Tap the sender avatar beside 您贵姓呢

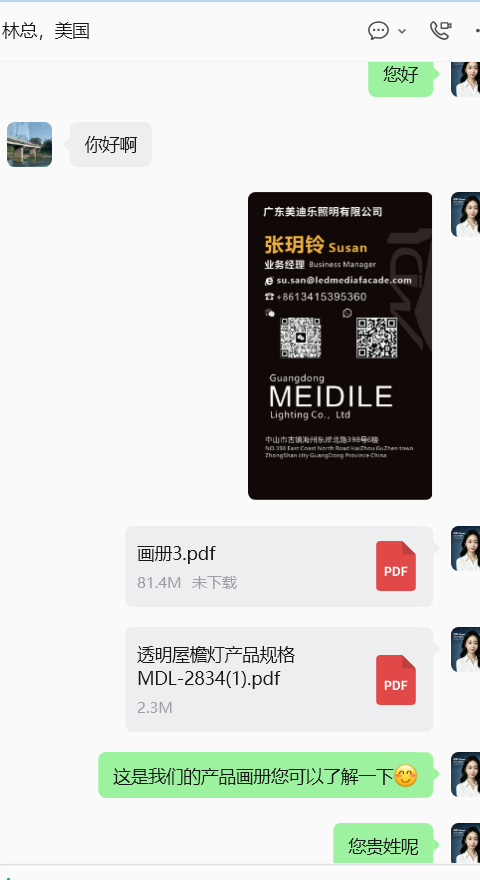(x=465, y=842)
